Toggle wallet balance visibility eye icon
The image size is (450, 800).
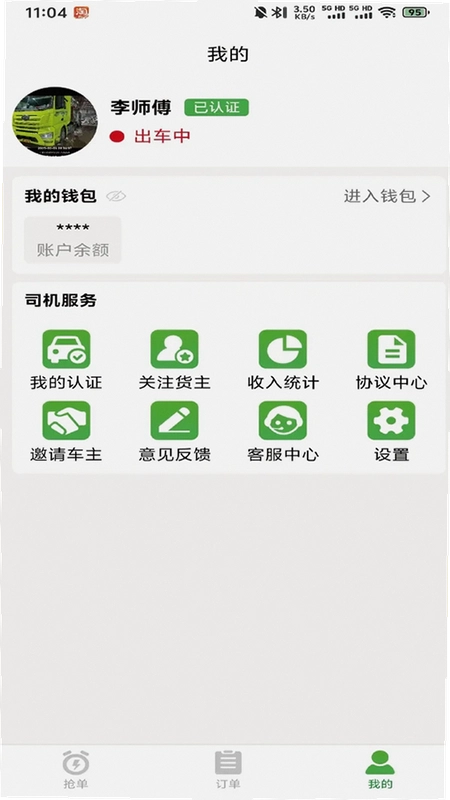pos(116,196)
